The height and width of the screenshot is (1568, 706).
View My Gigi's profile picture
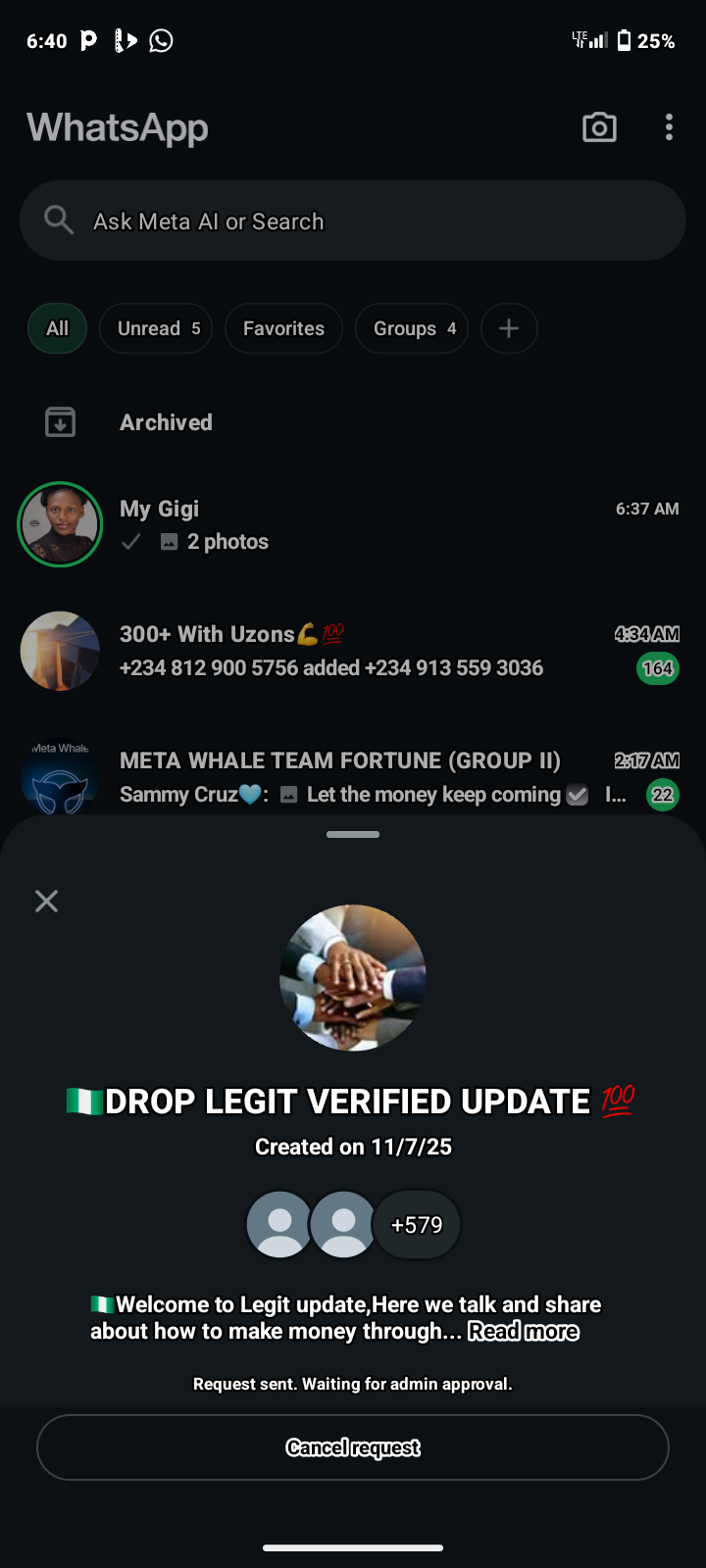60,524
